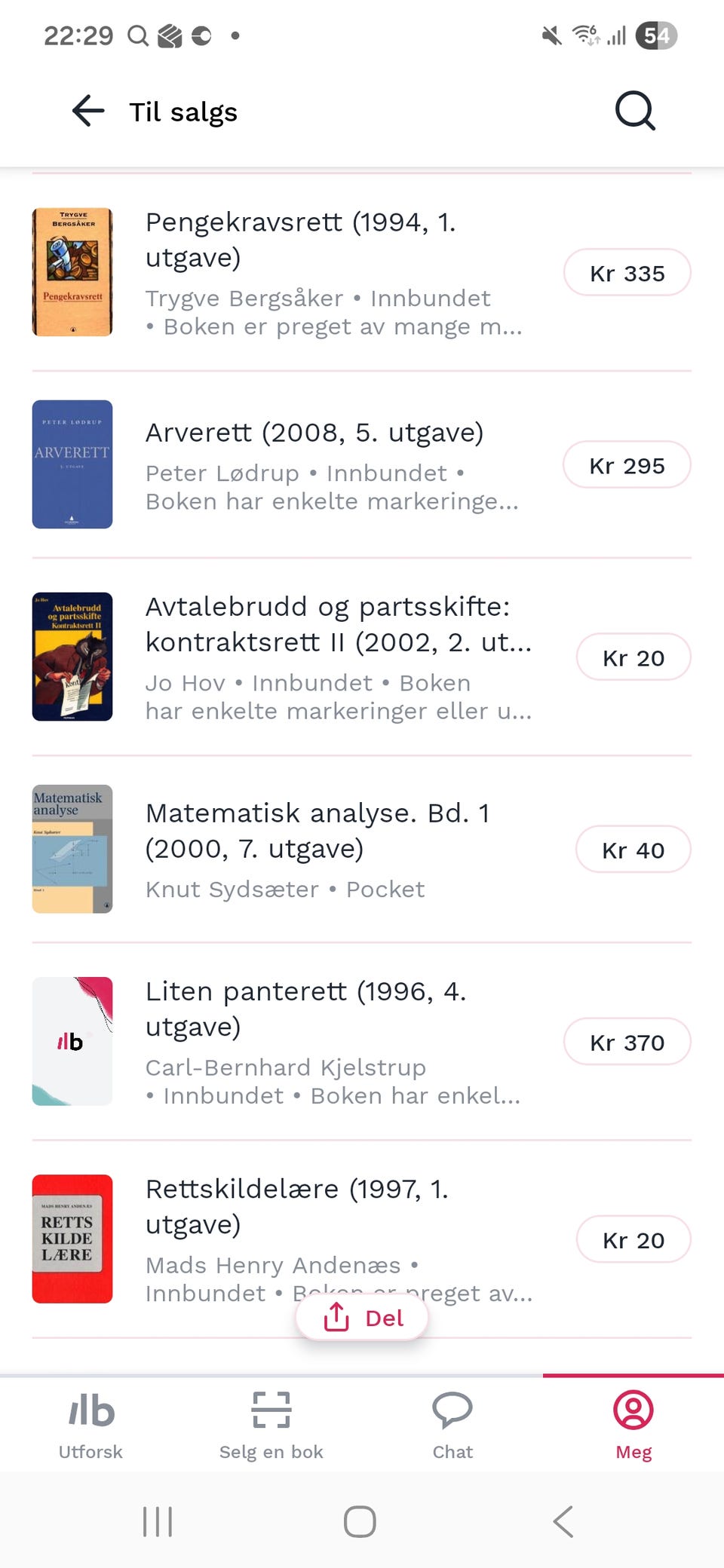This screenshot has height=1568, width=724.
Task: Select Kr 370 on Liten panterett
Action: (x=627, y=1042)
